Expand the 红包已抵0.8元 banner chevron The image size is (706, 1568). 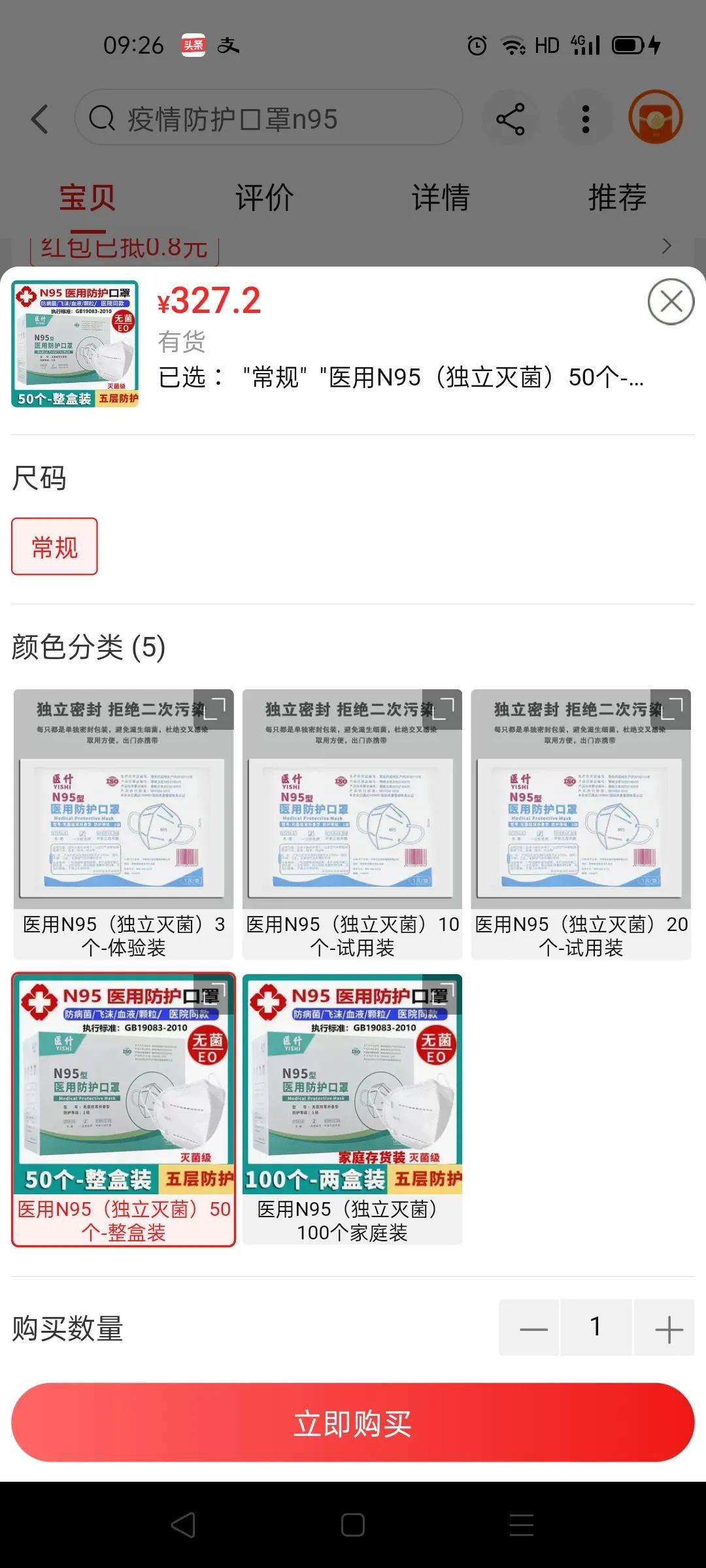[667, 246]
